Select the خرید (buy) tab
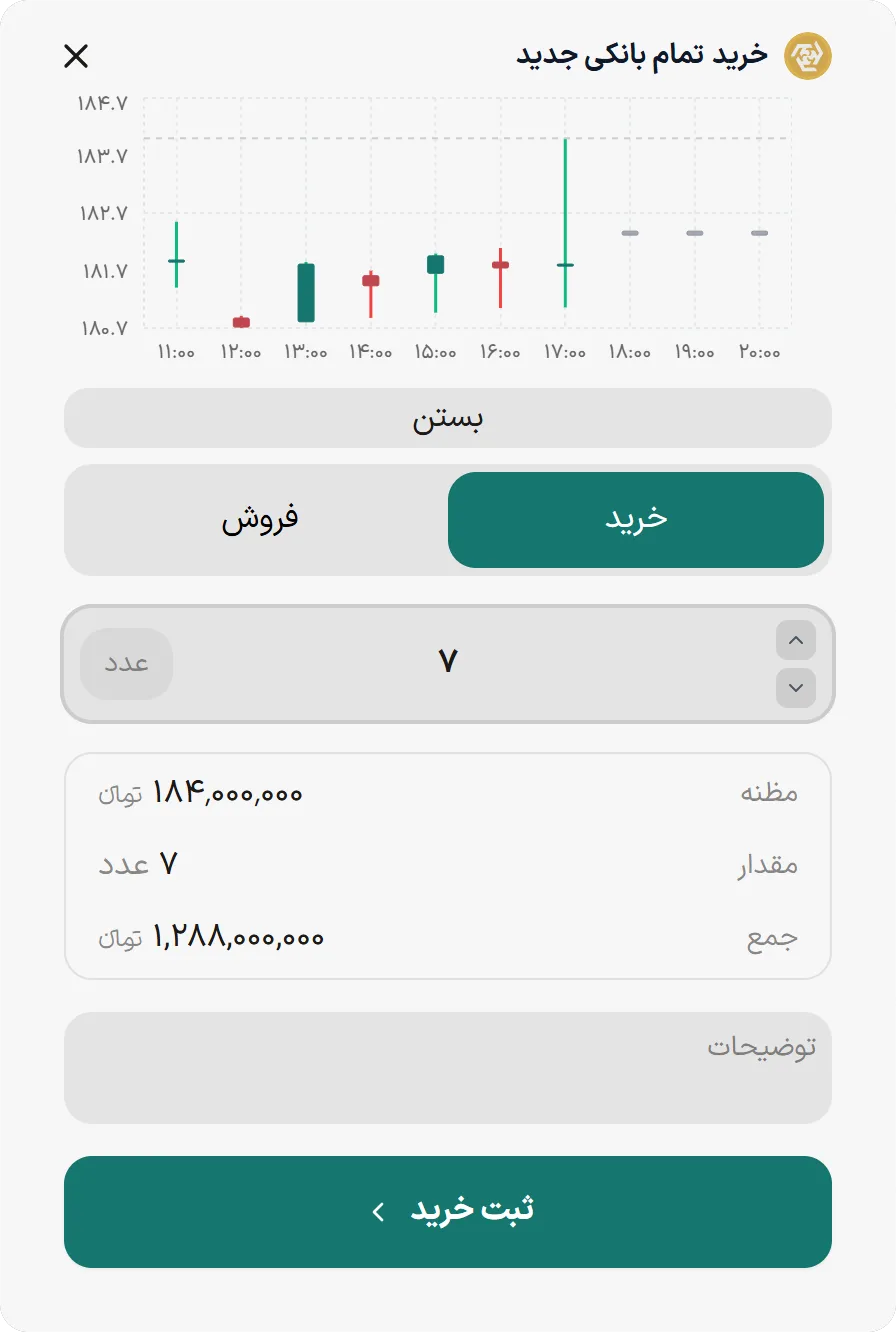 [636, 519]
